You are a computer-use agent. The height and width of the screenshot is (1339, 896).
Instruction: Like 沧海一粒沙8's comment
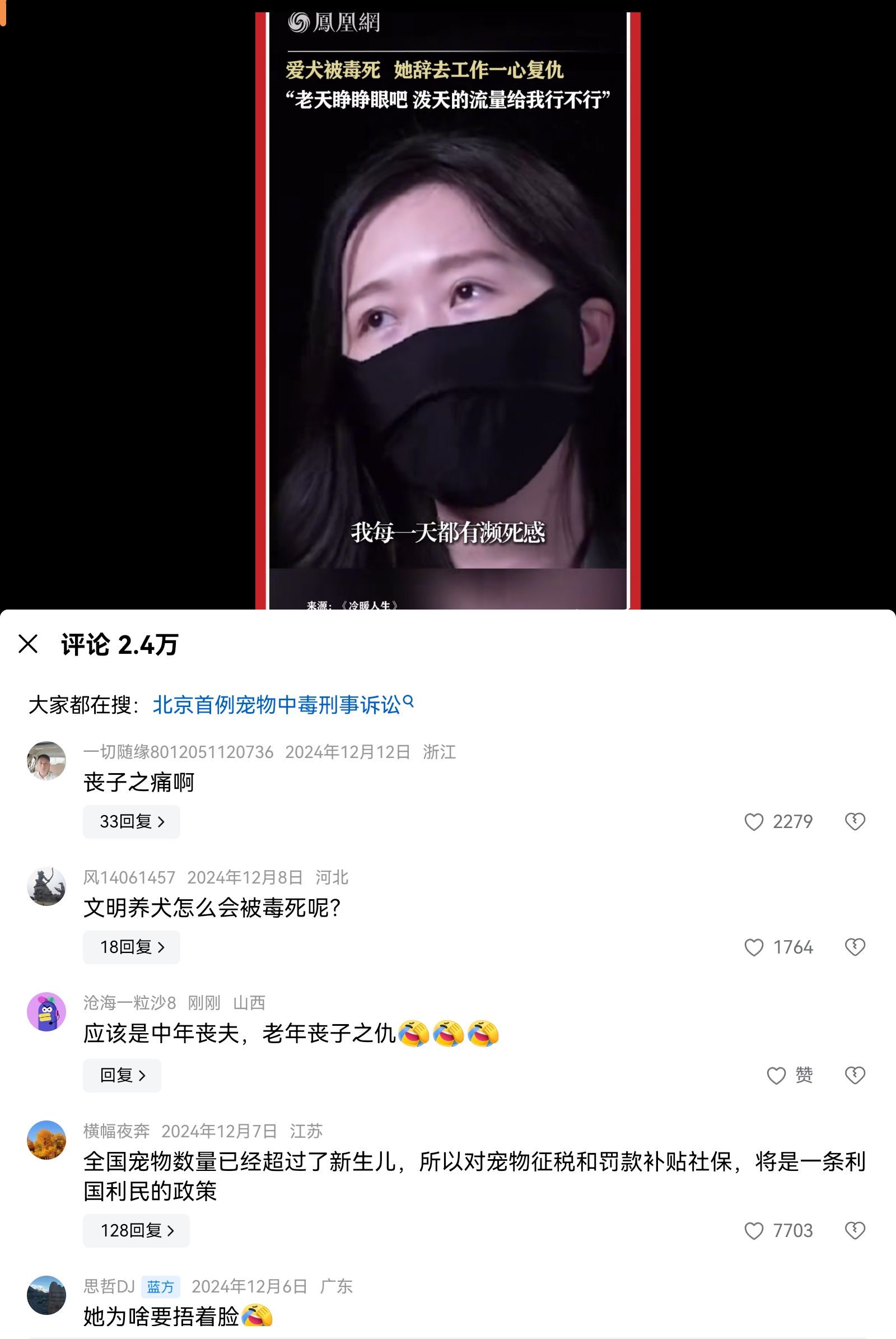(x=776, y=1075)
